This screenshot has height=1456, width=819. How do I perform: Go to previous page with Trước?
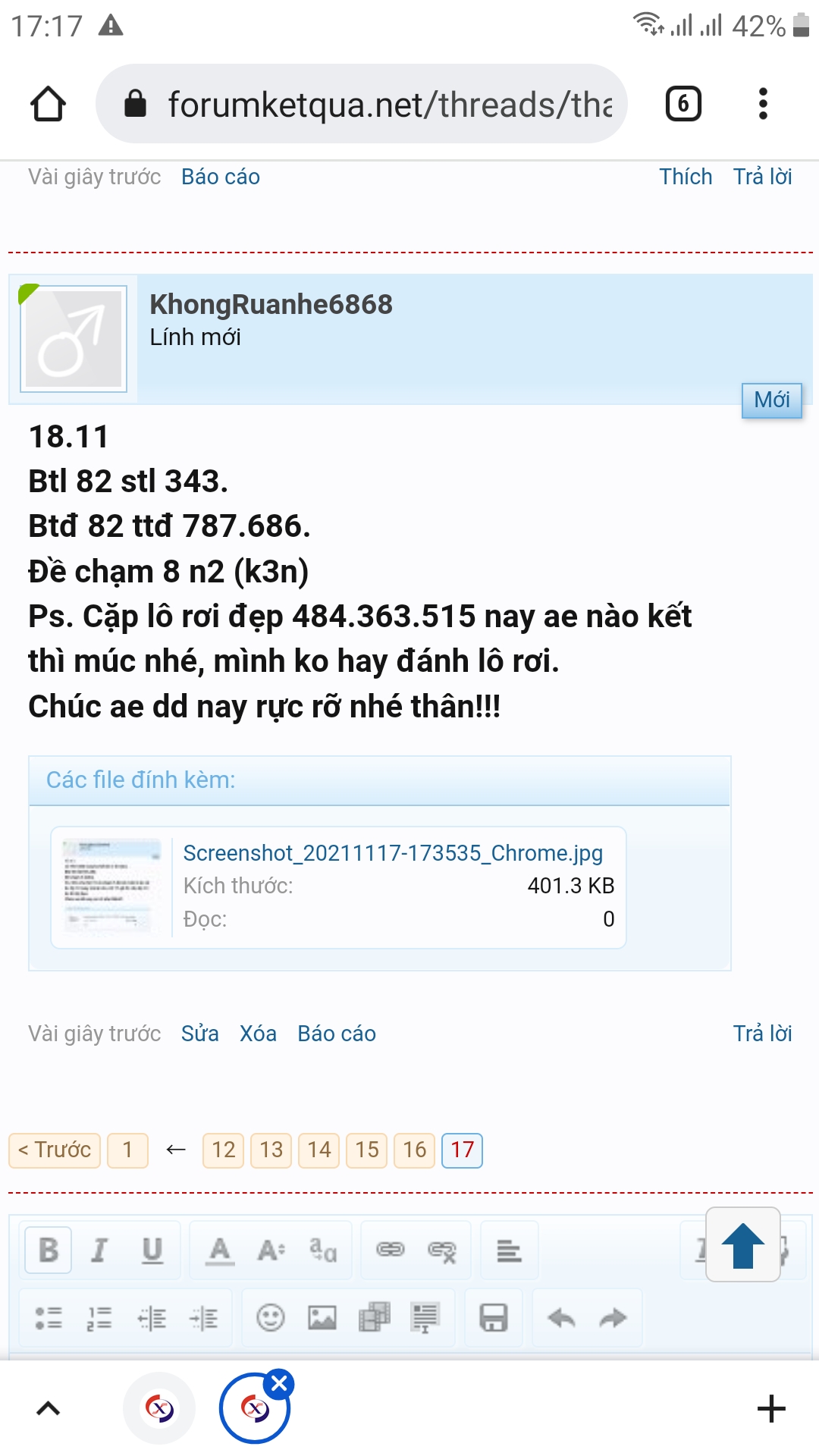tap(55, 1150)
